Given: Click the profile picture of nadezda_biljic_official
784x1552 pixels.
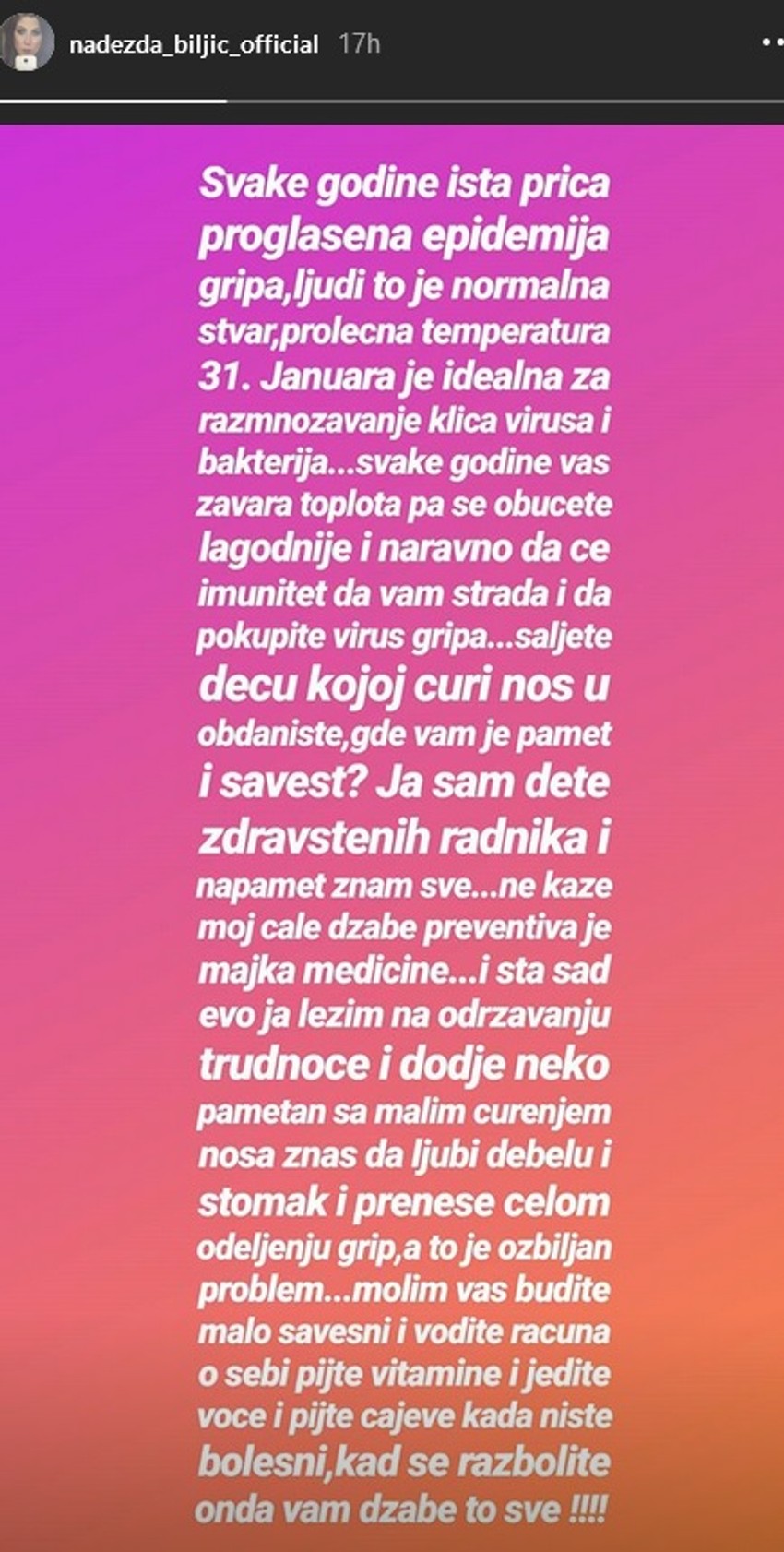Looking at the screenshot, I should pyautogui.click(x=28, y=42).
